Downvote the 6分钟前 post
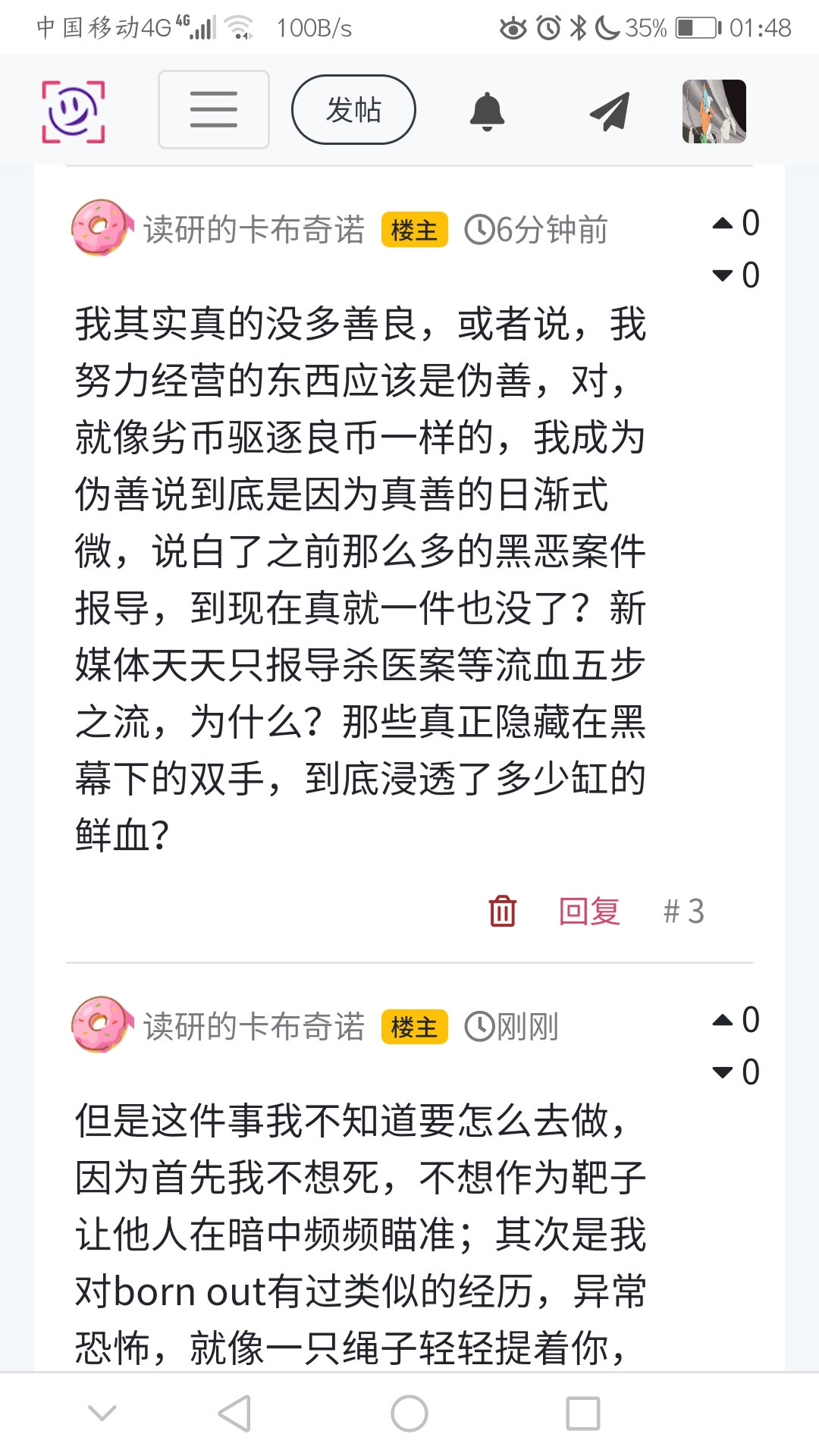Screen dimensions: 819x1456 (723, 275)
